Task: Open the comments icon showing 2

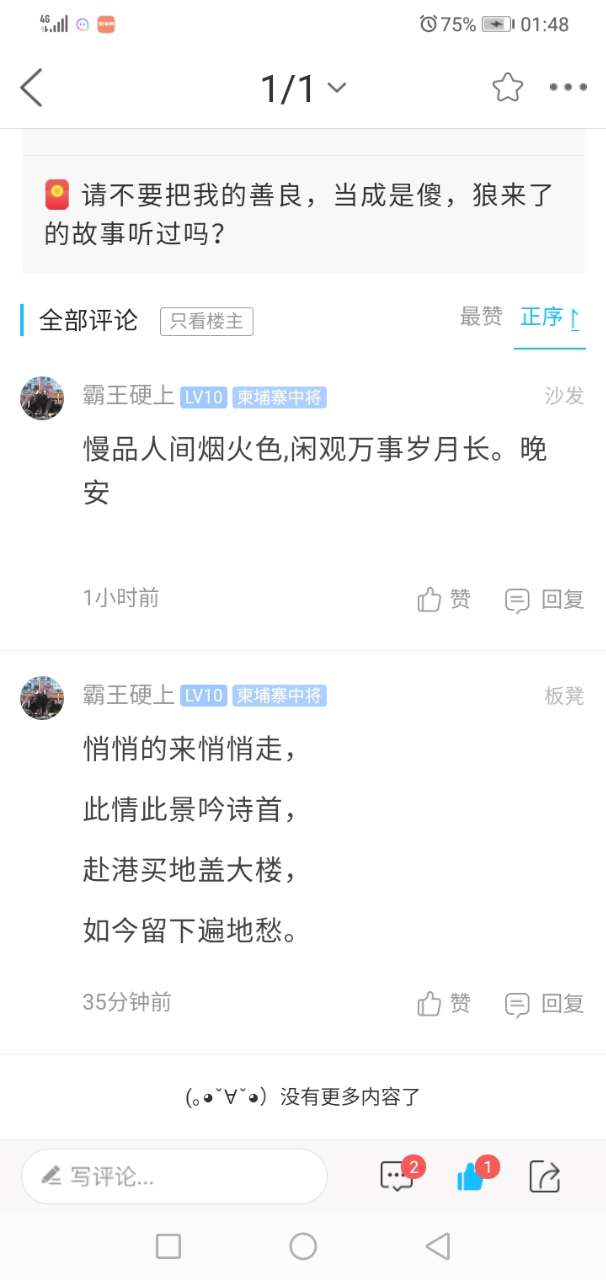Action: click(x=398, y=1176)
